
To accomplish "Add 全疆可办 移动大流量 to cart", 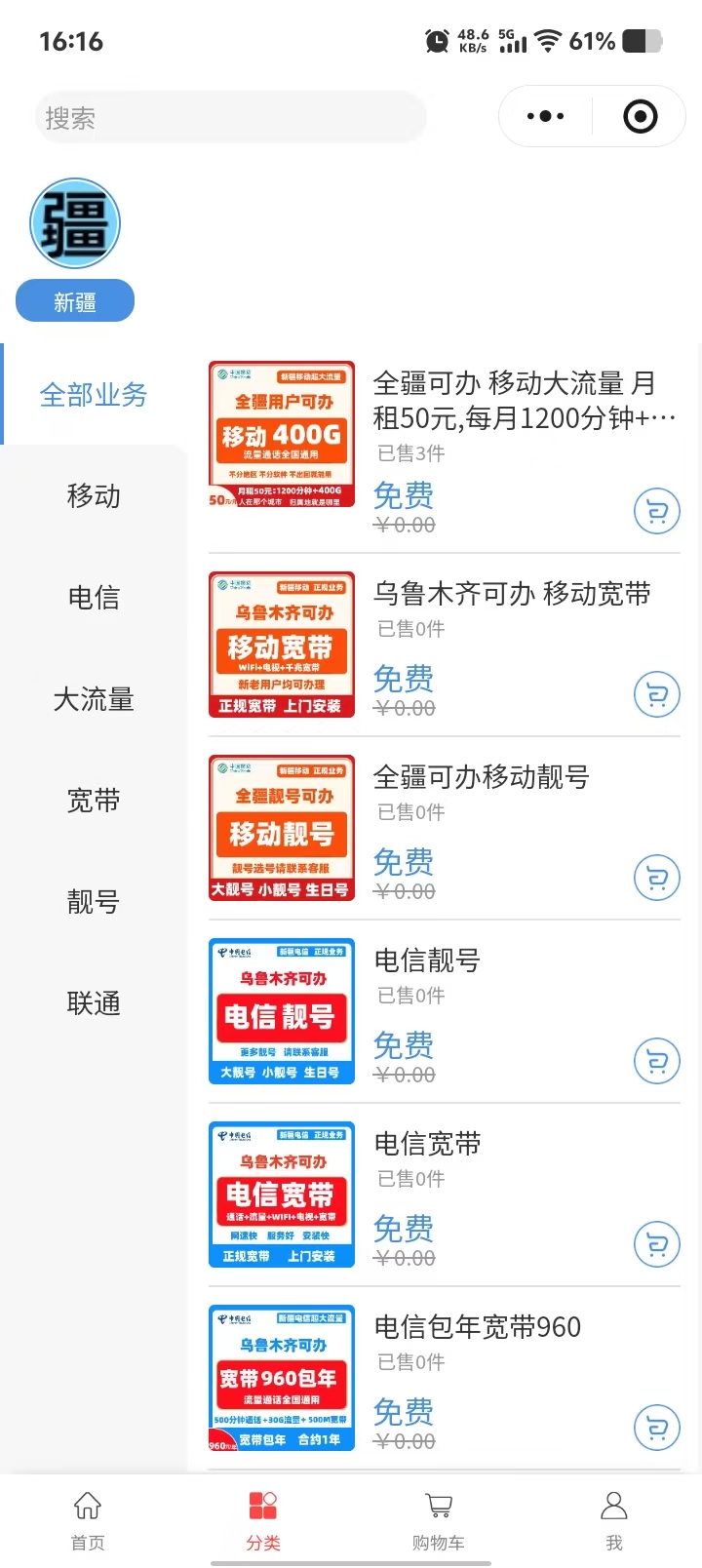I will click(656, 511).
